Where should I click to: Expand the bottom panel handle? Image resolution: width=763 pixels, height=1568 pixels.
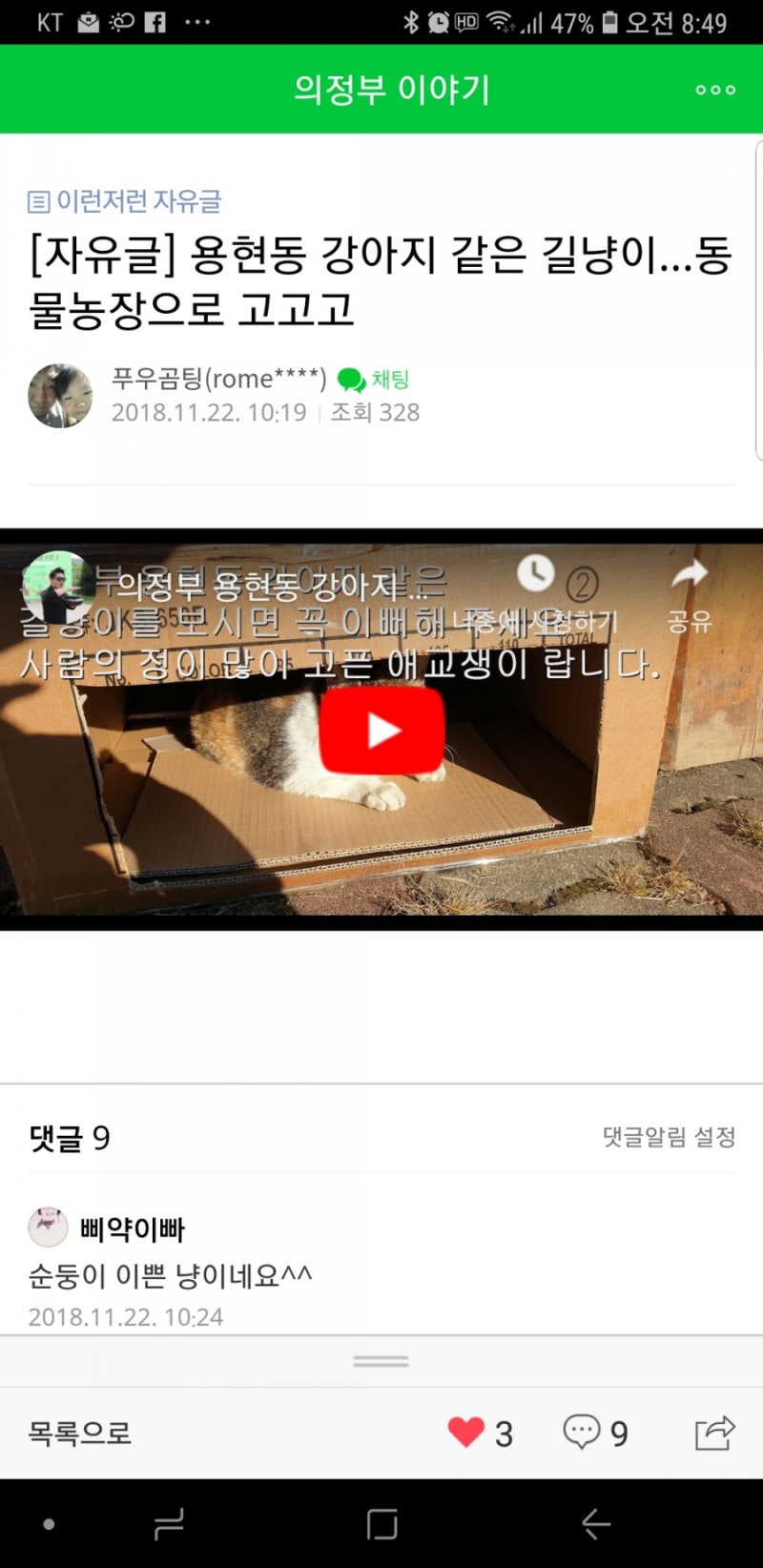pyautogui.click(x=381, y=1362)
